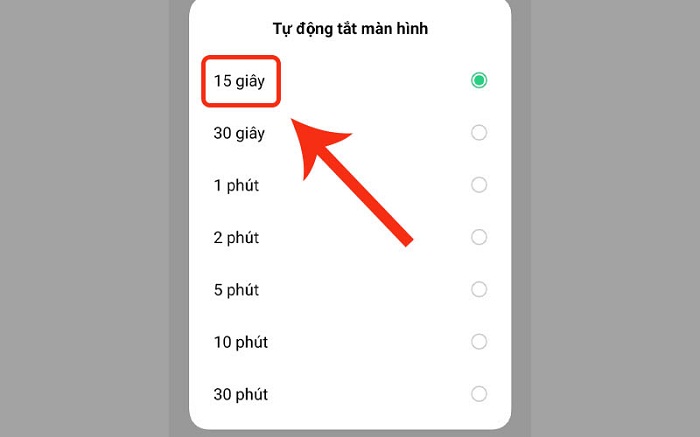Select the 15 giây timeout option
700x437 pixels.
(240, 81)
